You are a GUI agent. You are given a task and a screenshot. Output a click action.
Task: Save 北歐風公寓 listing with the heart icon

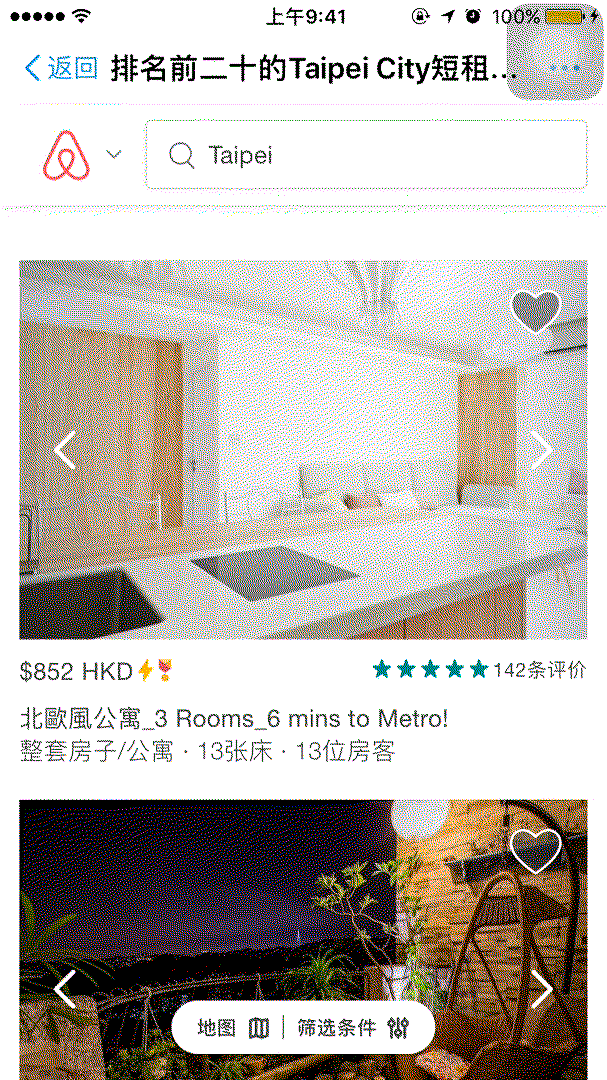[536, 311]
